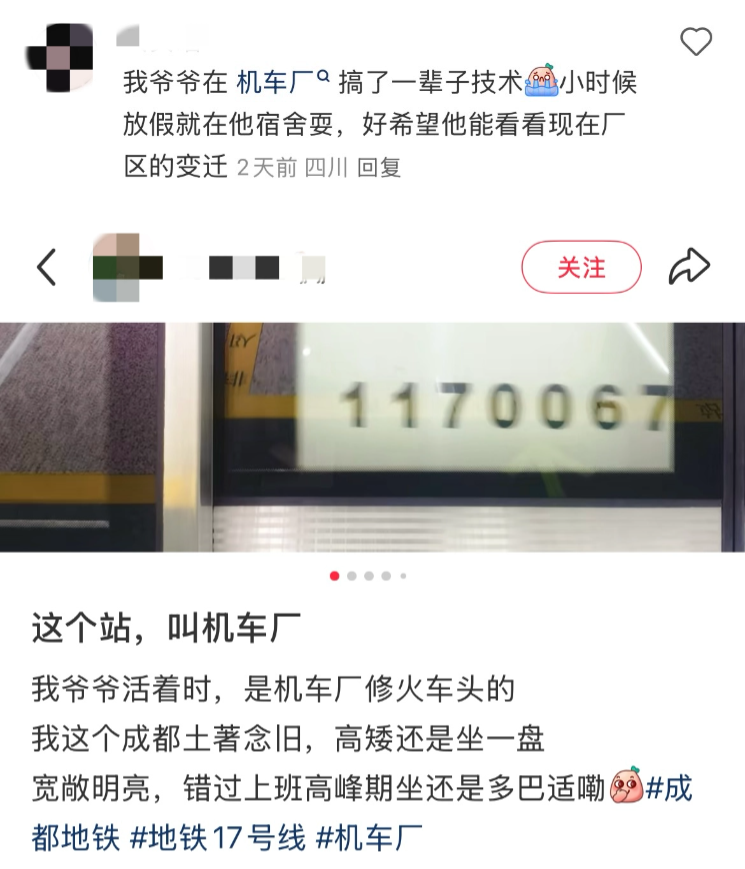The height and width of the screenshot is (869, 745).
Task: Open the 机车厂 search link in the comment
Action: pyautogui.click(x=283, y=81)
